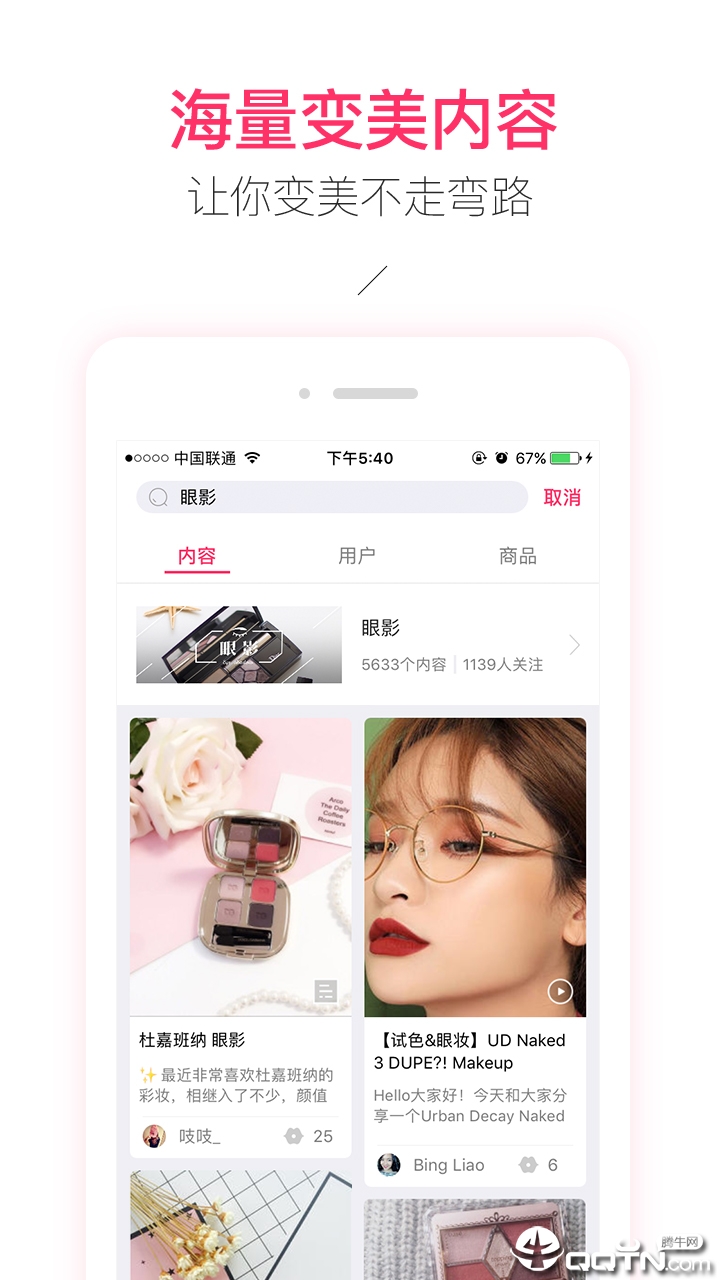Expand the 眼影 topic via its right chevron
Viewport: 720px width, 1280px height.
(x=574, y=645)
